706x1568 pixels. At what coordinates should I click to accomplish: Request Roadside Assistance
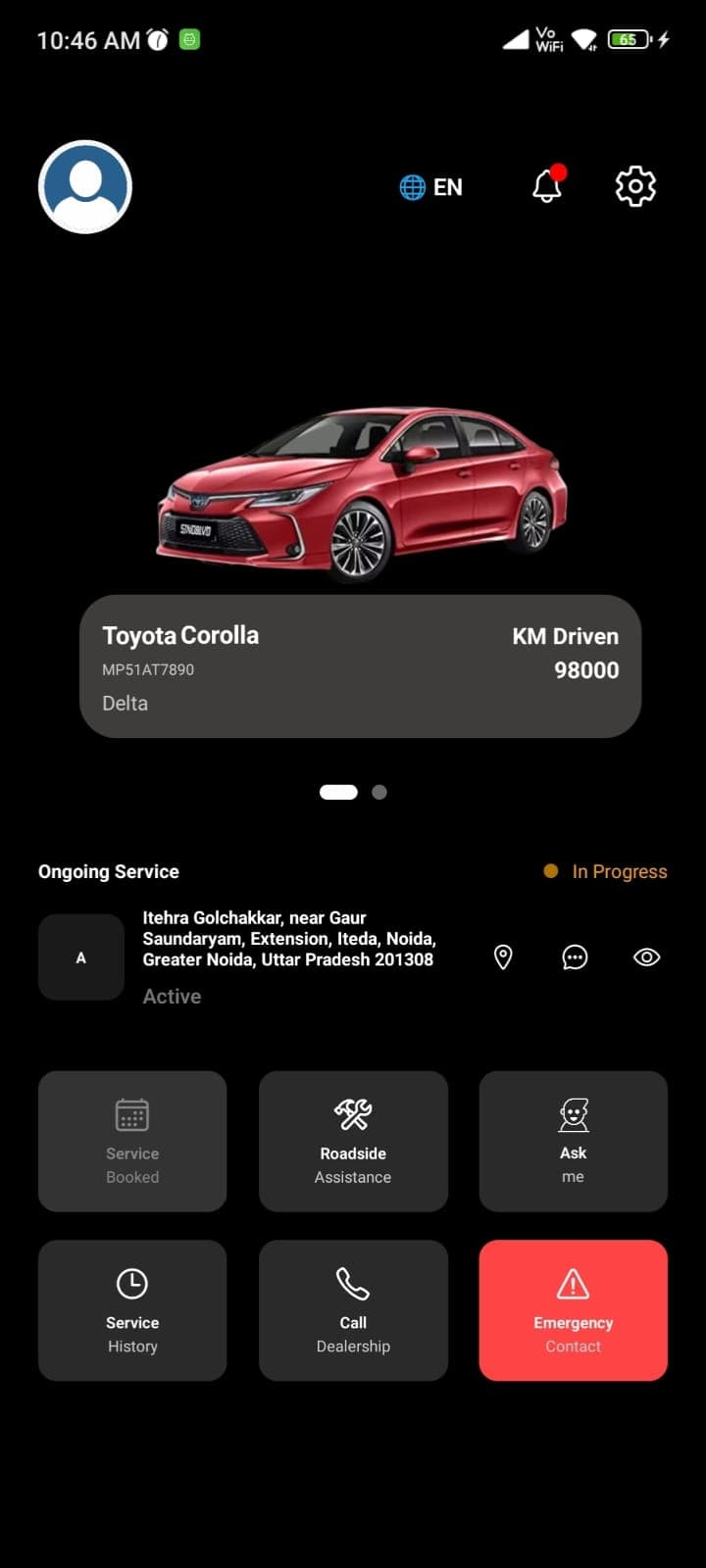(353, 1141)
